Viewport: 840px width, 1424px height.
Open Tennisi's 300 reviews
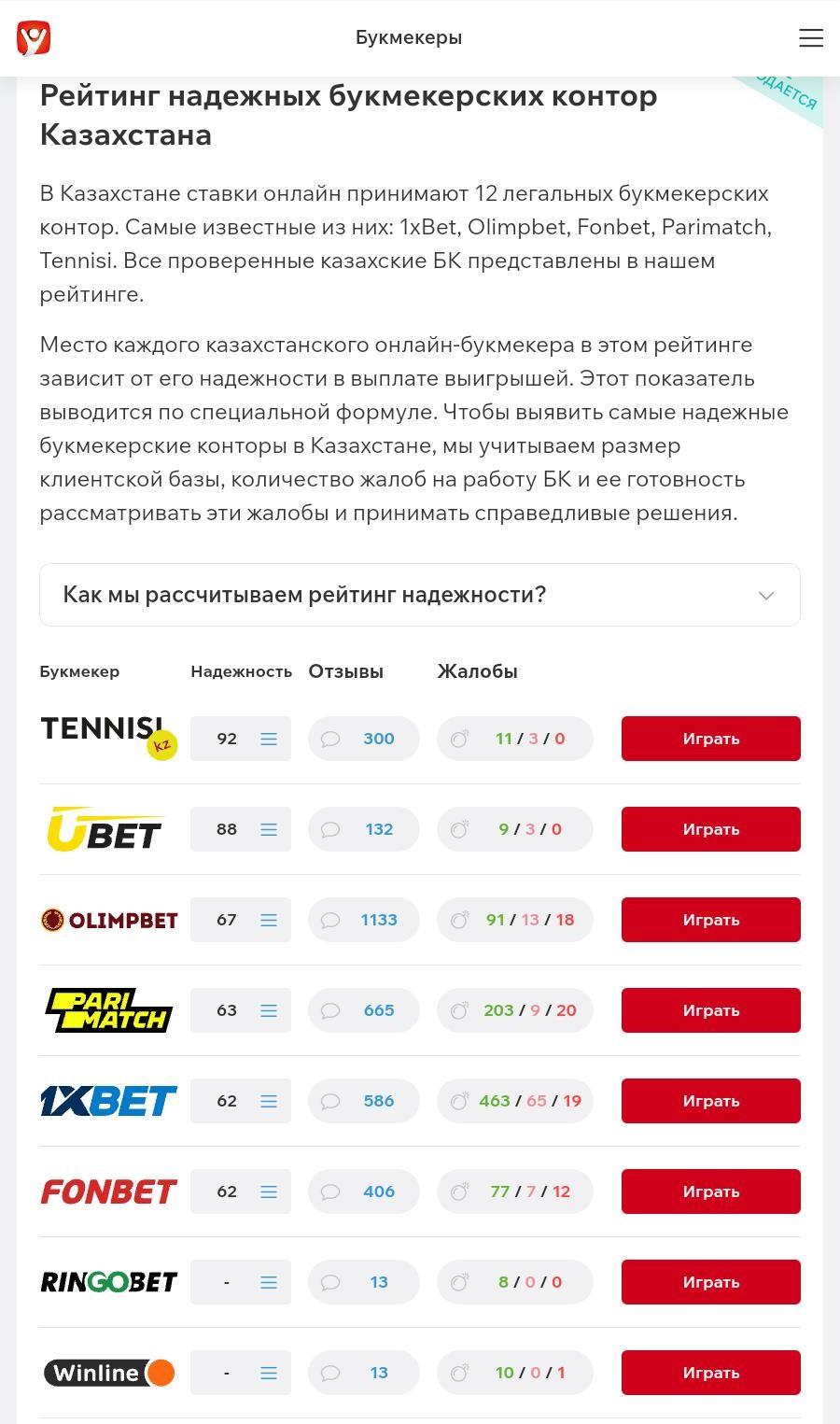click(x=364, y=739)
